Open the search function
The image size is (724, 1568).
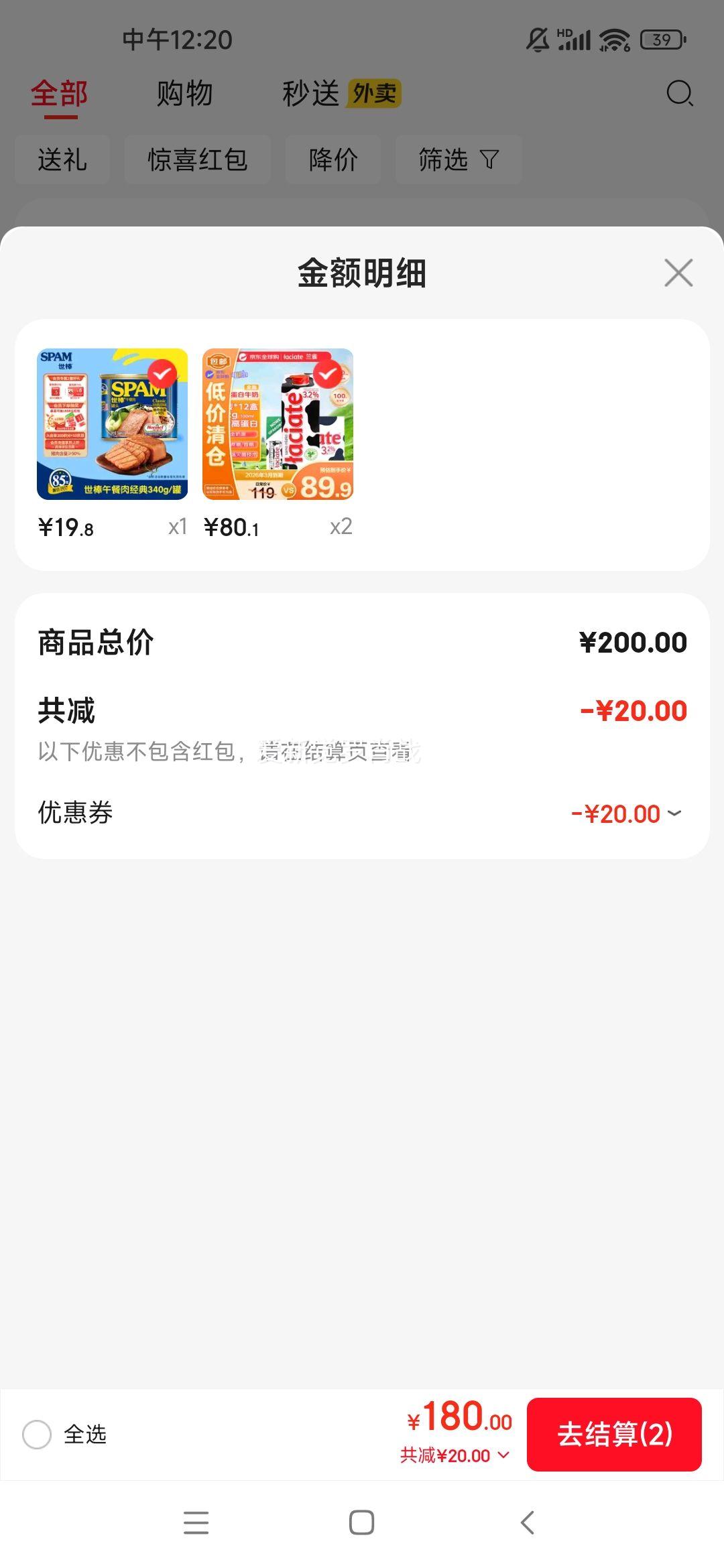tap(679, 94)
